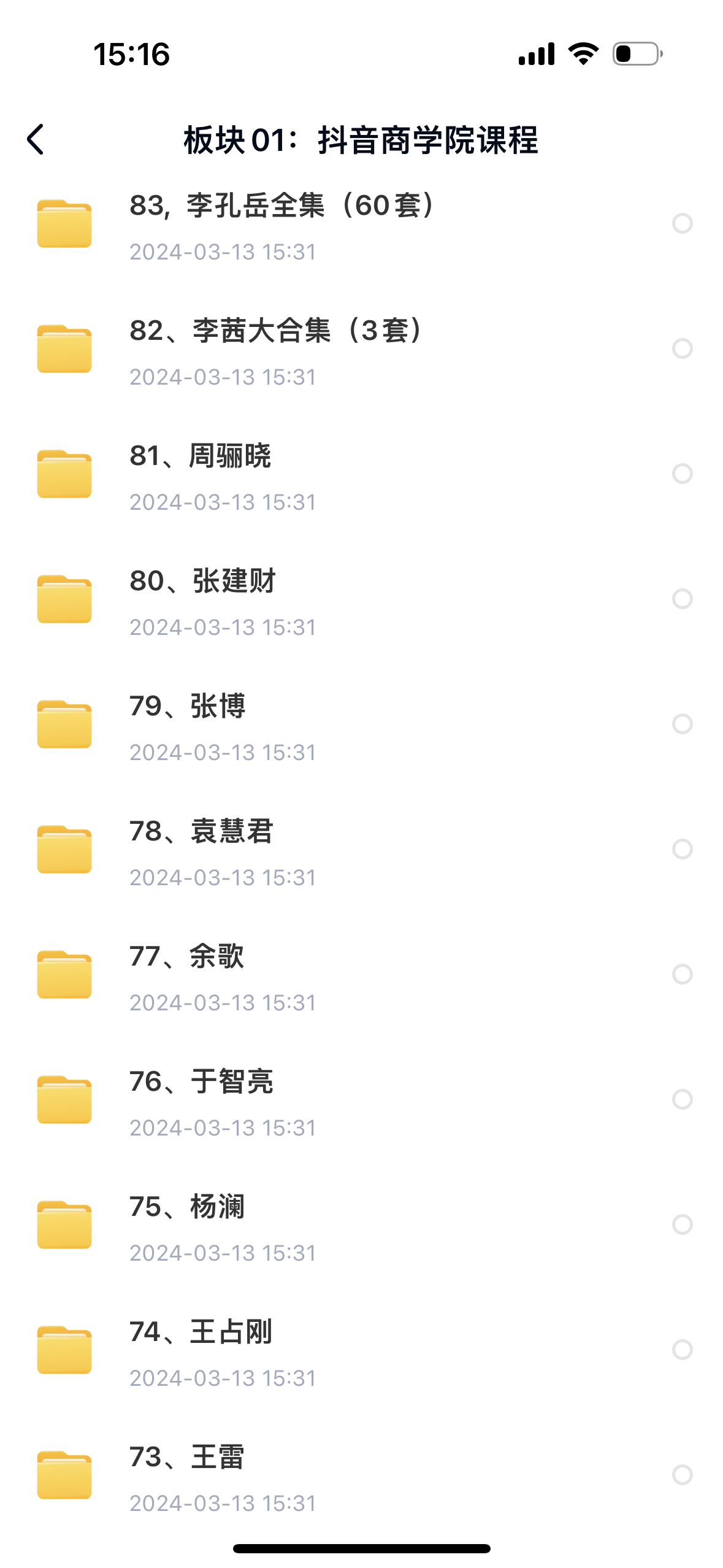Select the circle beside 80、张建财
Viewport: 723px width, 1568px height.
(682, 599)
